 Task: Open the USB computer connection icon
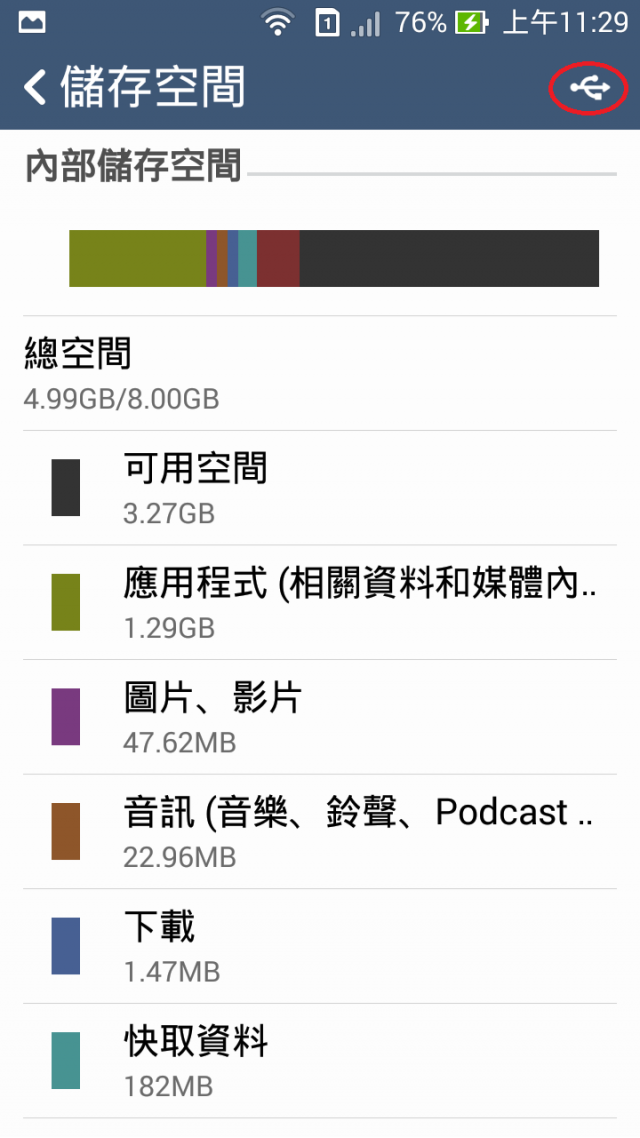[x=589, y=89]
